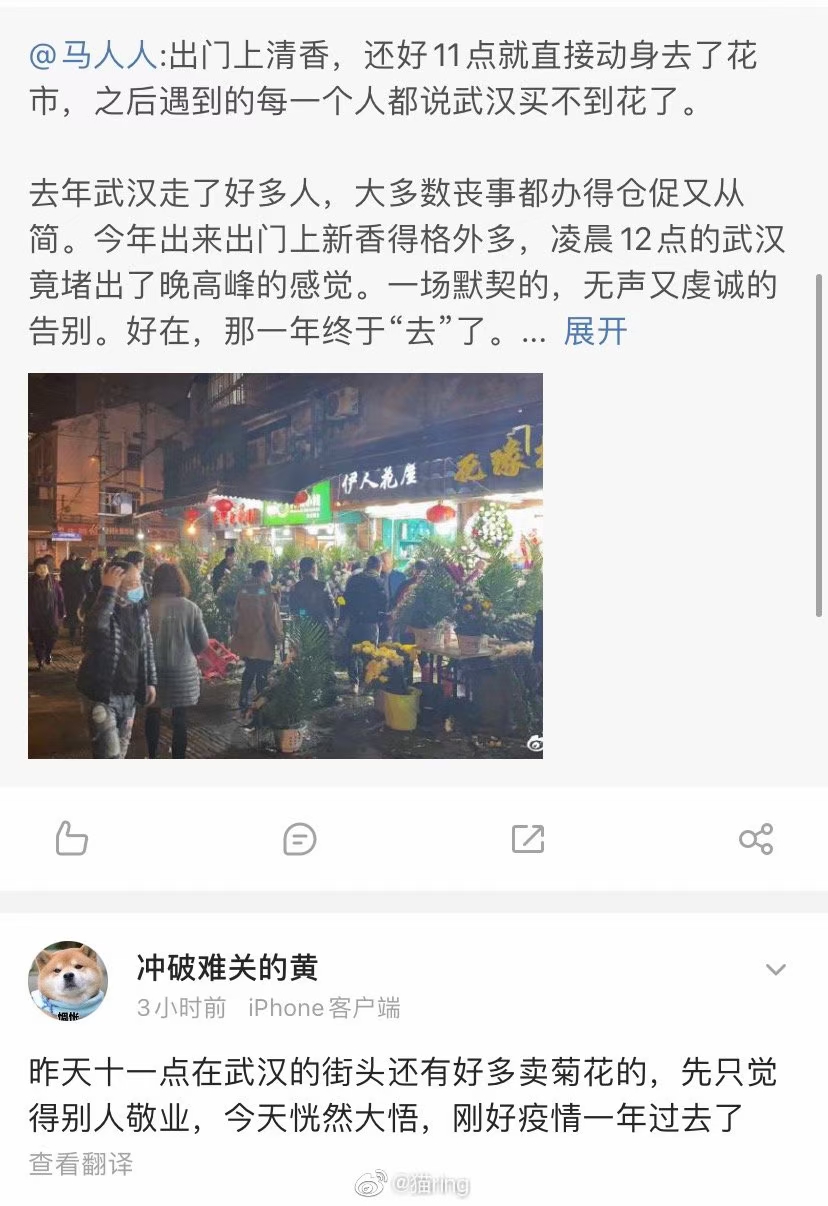This screenshot has width=828, height=1206.
Task: Open the comment icon under the photo
Action: coord(299,838)
